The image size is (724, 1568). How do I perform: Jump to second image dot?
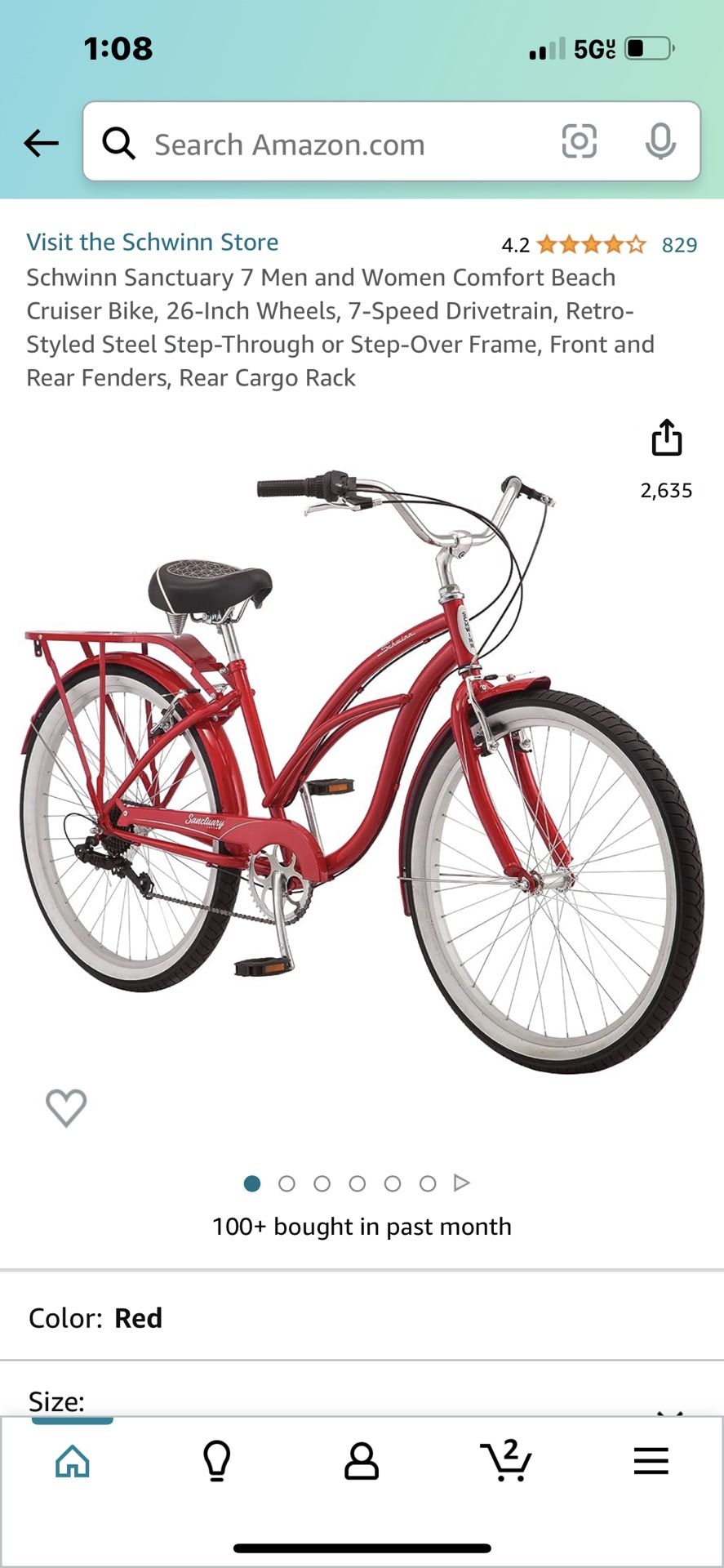click(286, 1183)
